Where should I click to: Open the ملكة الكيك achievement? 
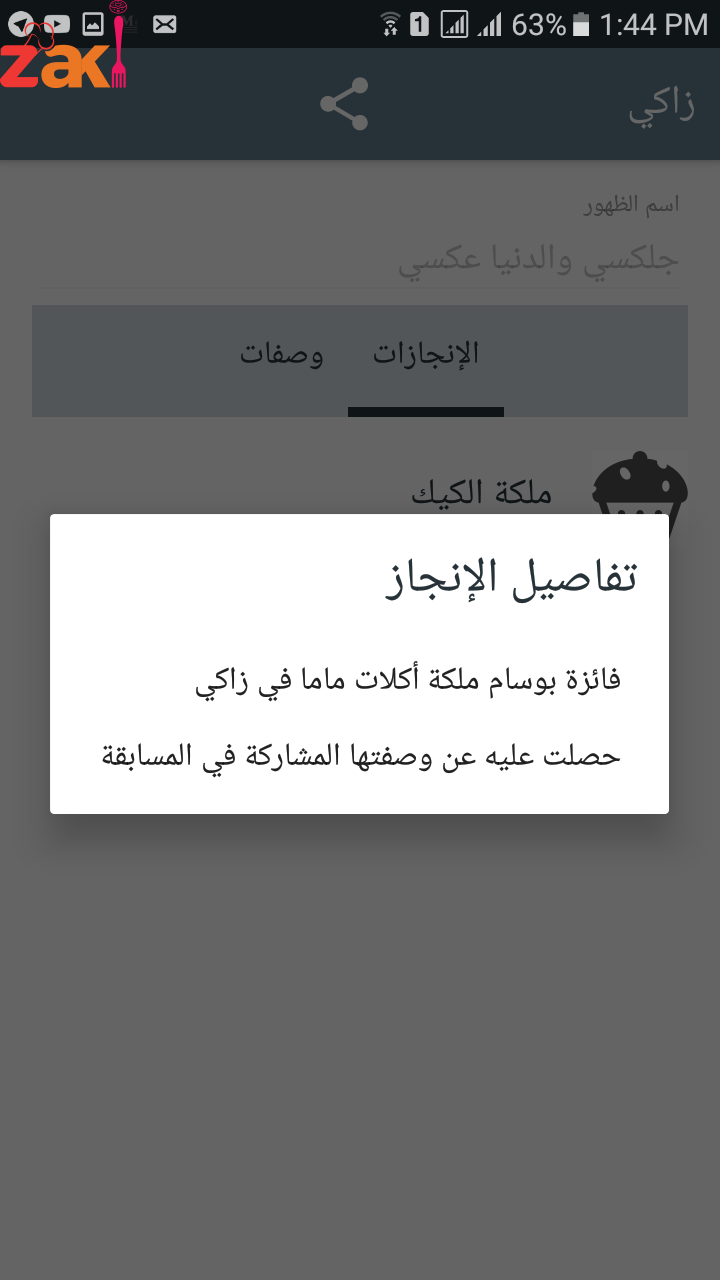[482, 492]
